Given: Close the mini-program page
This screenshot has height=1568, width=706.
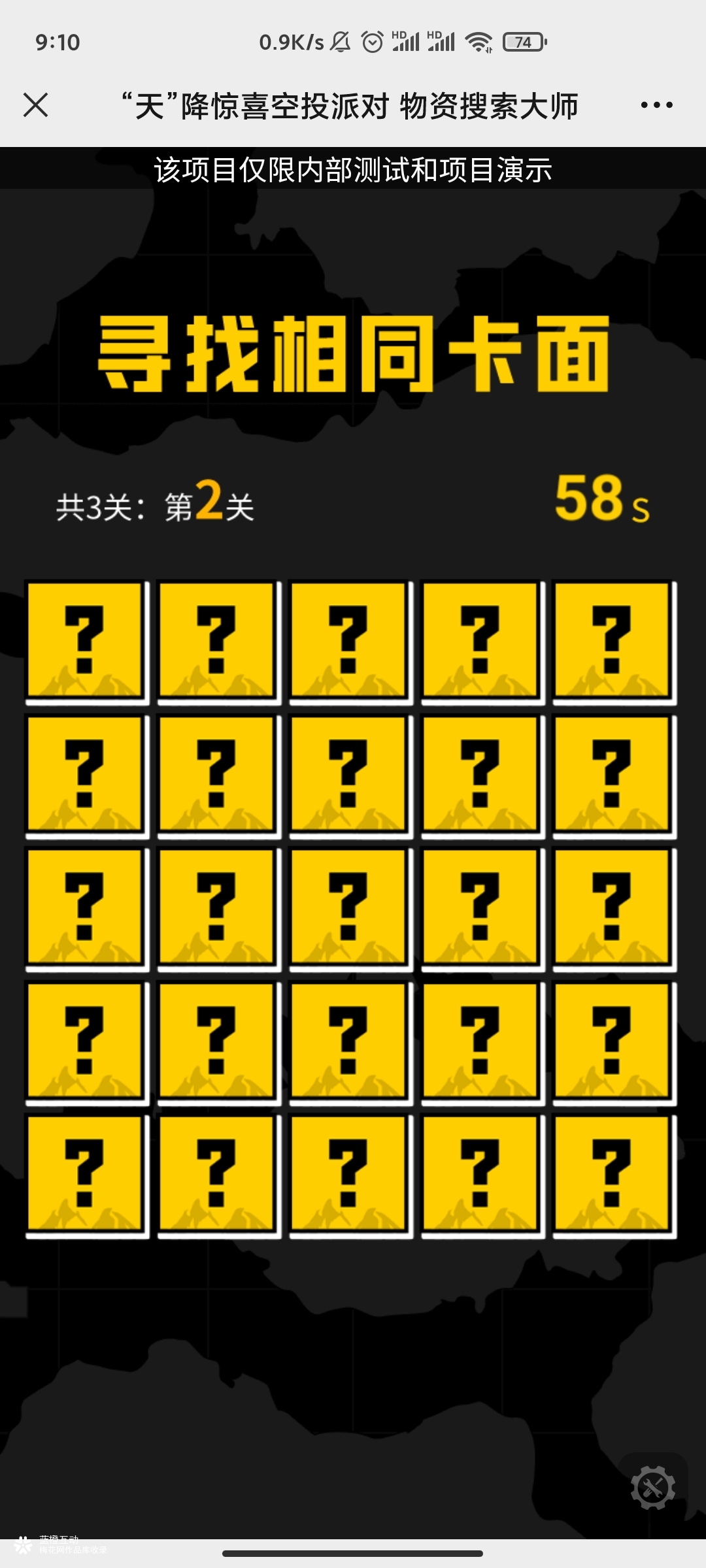Looking at the screenshot, I should [x=35, y=105].
